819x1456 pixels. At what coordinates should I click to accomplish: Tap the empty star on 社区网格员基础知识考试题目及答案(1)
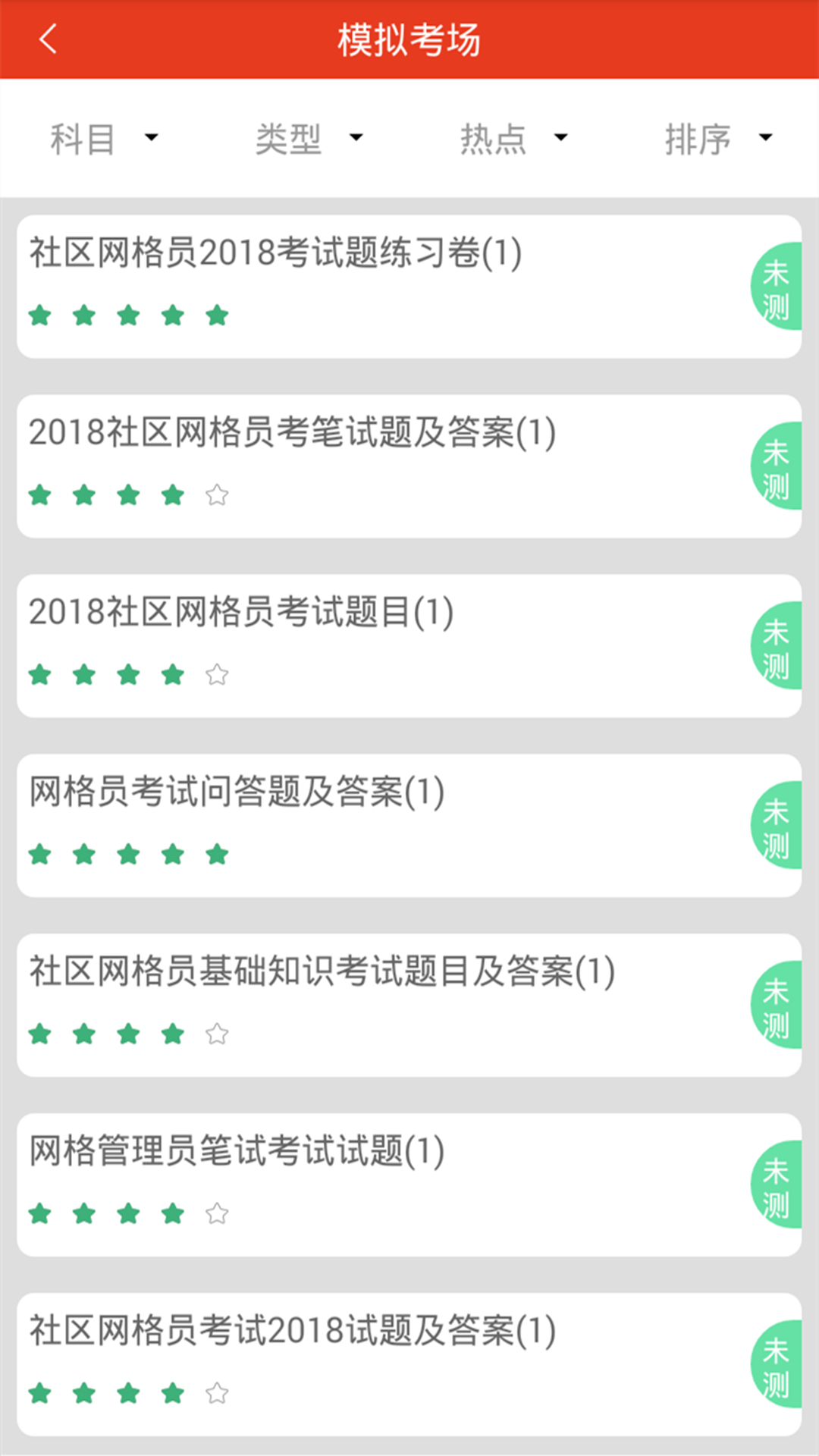(216, 1033)
